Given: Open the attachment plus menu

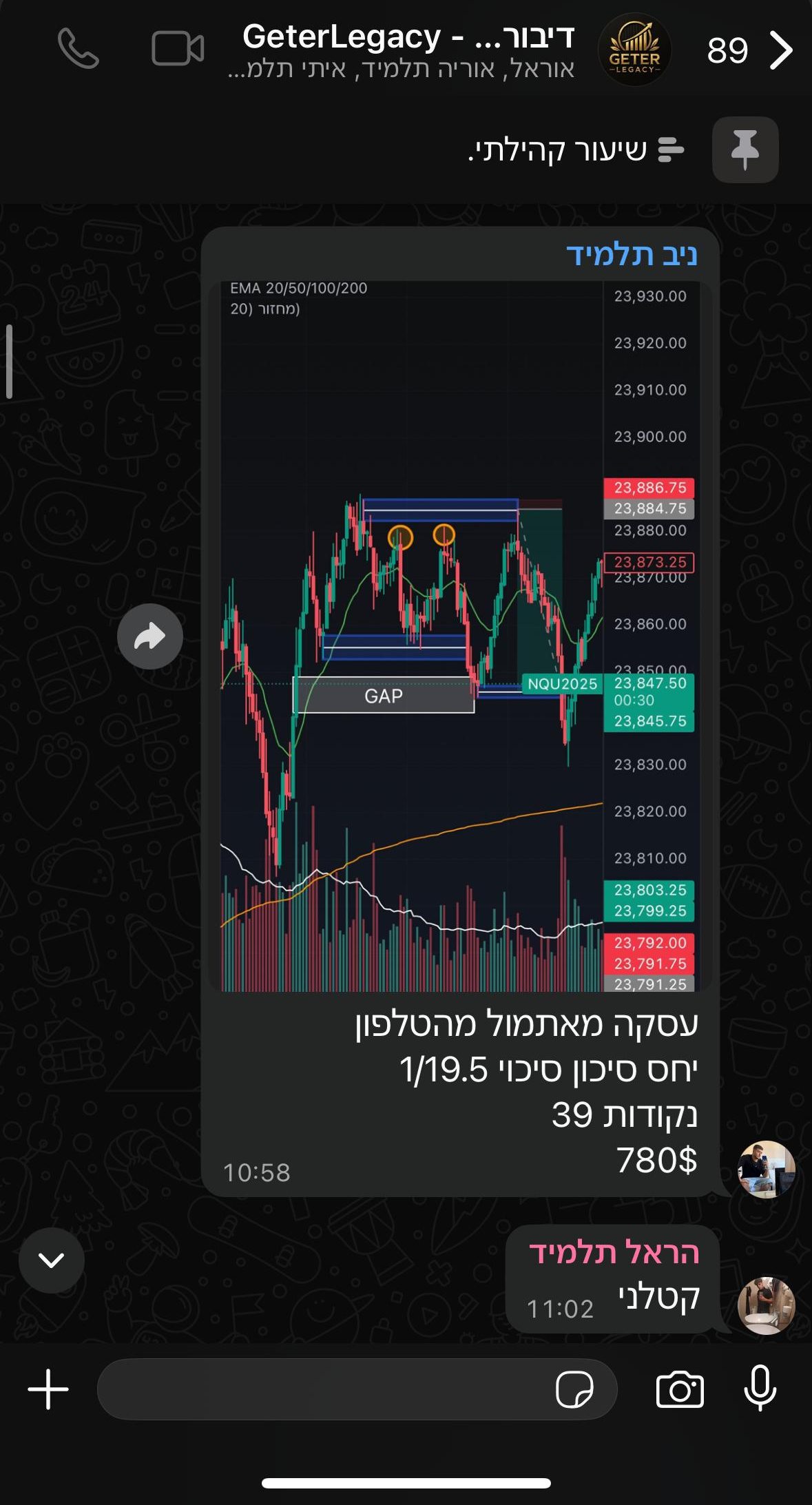Looking at the screenshot, I should 48,1389.
